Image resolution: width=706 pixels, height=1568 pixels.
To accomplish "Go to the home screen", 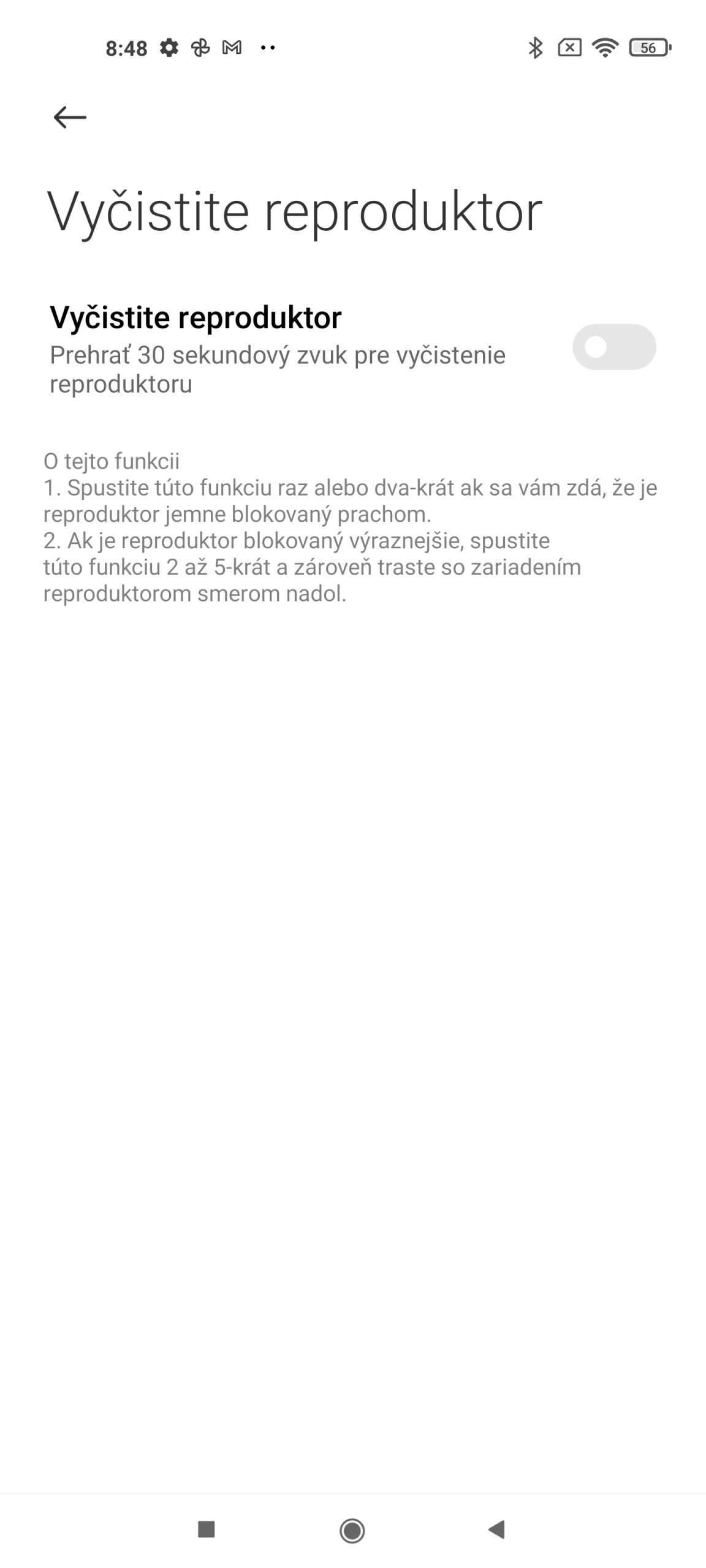I will [x=352, y=1530].
